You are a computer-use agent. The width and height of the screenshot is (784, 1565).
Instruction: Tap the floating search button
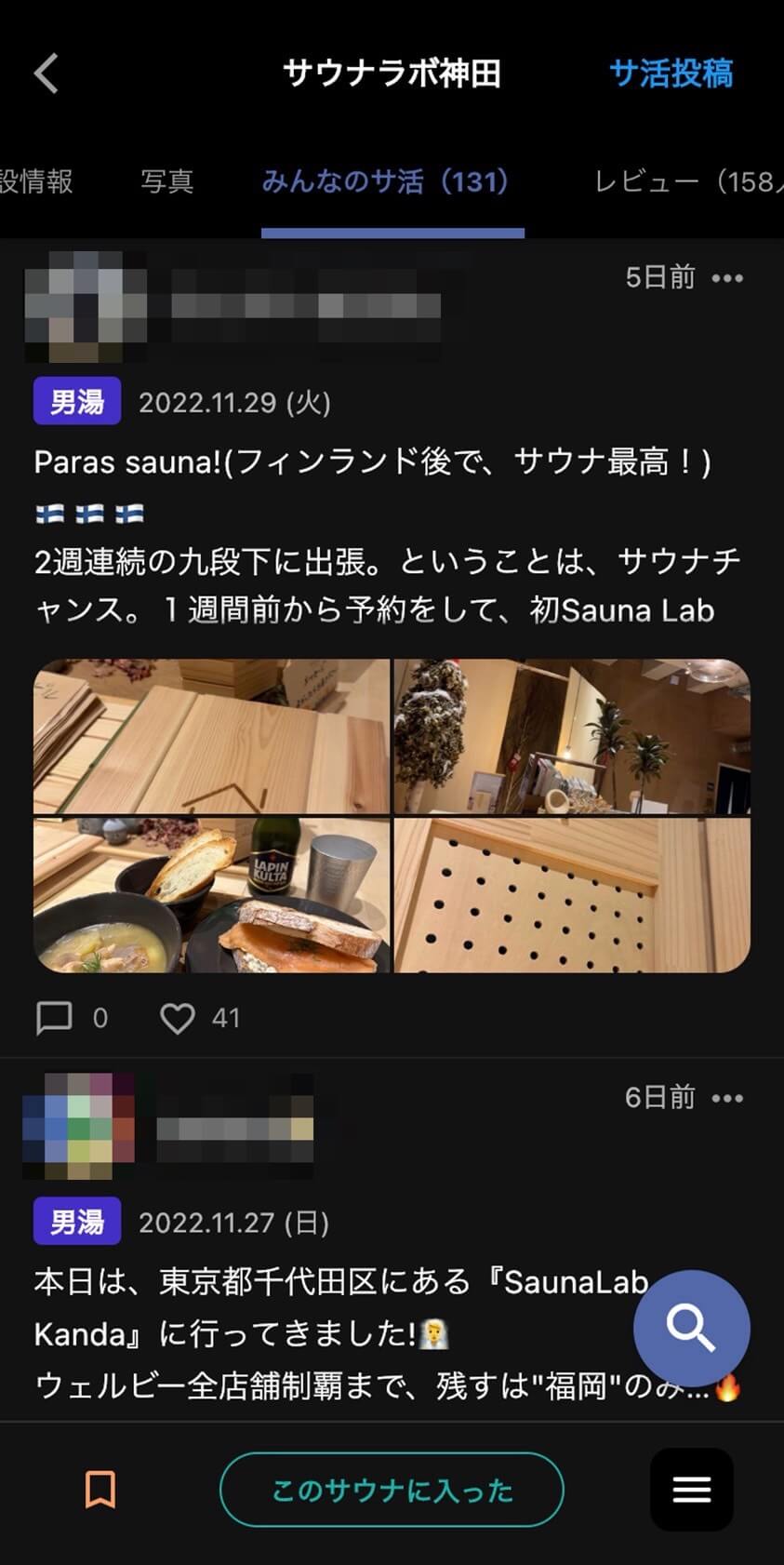(x=691, y=1328)
